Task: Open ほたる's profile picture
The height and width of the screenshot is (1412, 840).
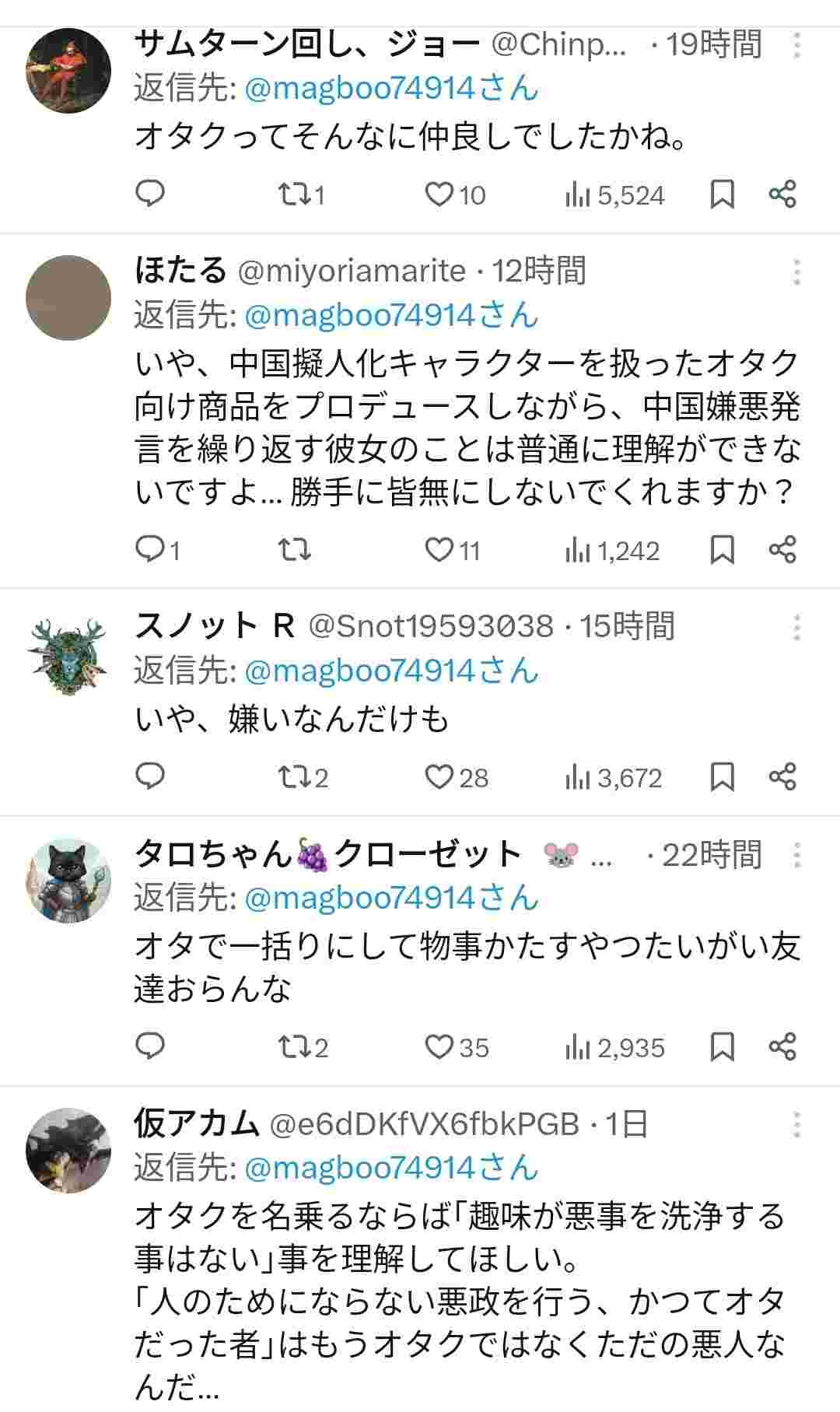Action: coord(68,298)
